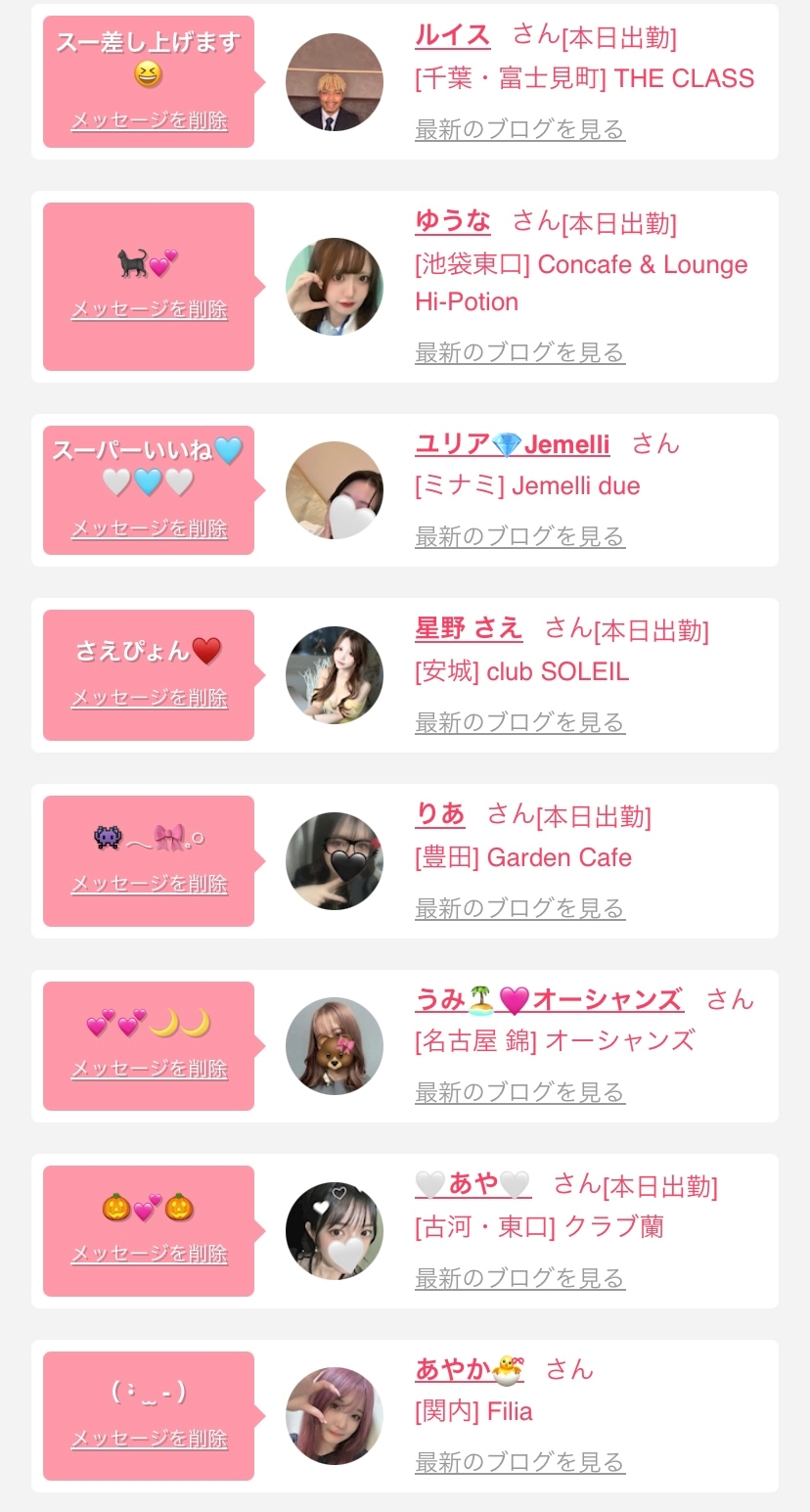Image resolution: width=810 pixels, height=1512 pixels.
Task: View りあ's latest blog
Action: click(x=519, y=908)
